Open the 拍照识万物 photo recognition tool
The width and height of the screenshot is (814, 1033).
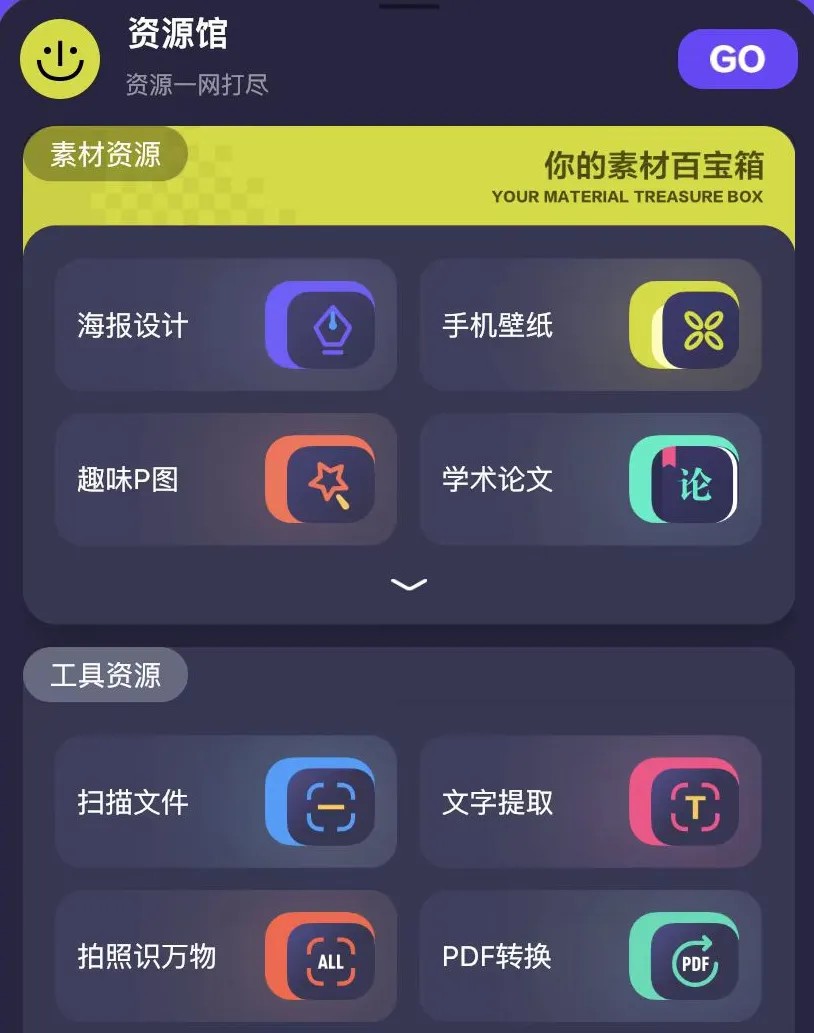pos(226,957)
